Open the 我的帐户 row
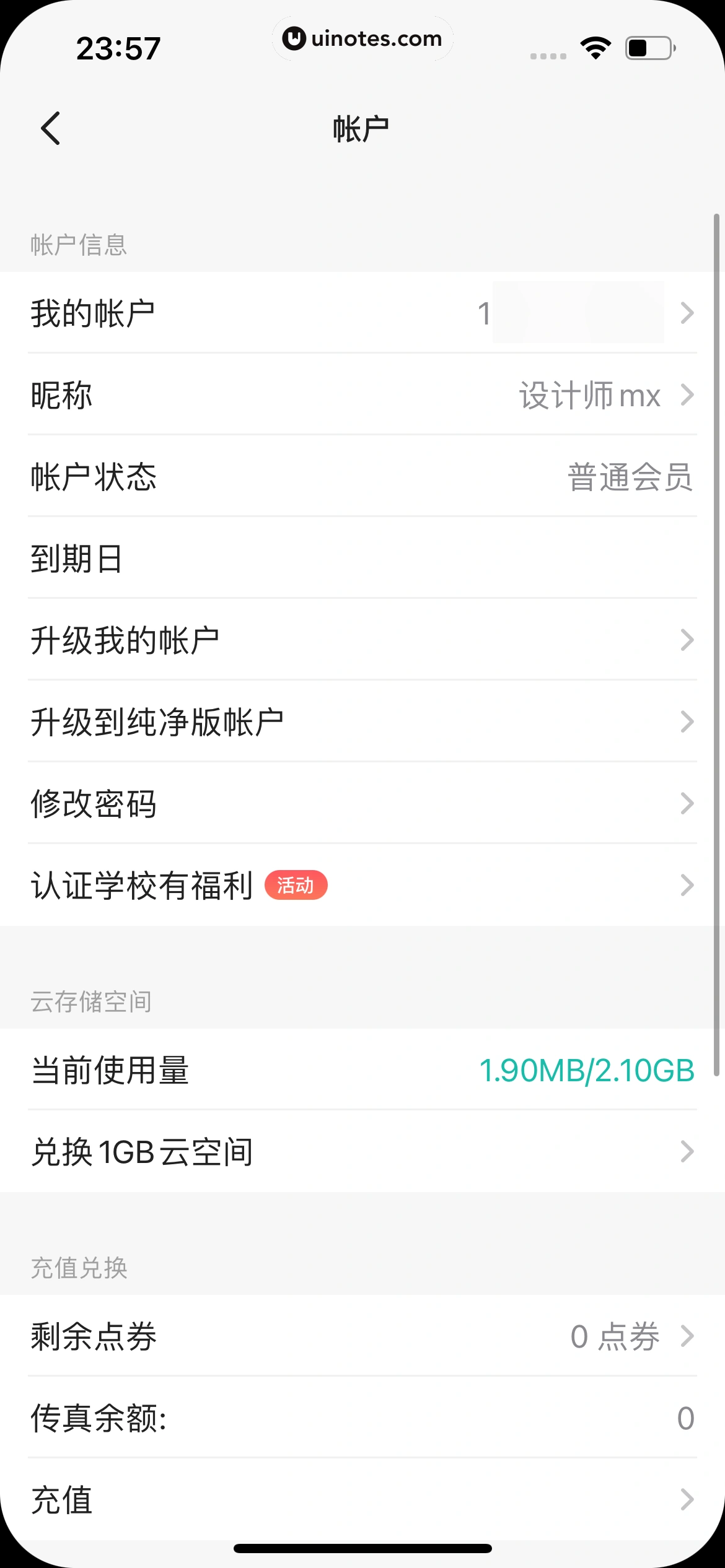This screenshot has height=1568, width=725. click(x=362, y=313)
